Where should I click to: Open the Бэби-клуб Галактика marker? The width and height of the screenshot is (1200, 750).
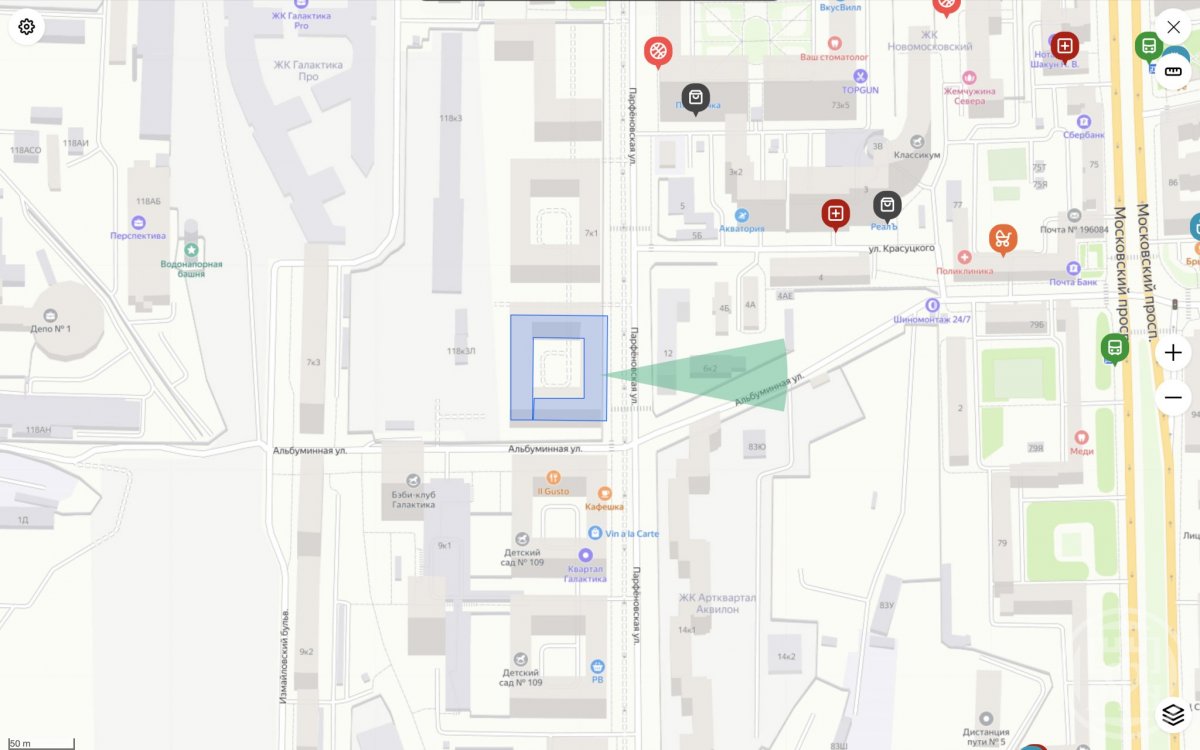(413, 481)
